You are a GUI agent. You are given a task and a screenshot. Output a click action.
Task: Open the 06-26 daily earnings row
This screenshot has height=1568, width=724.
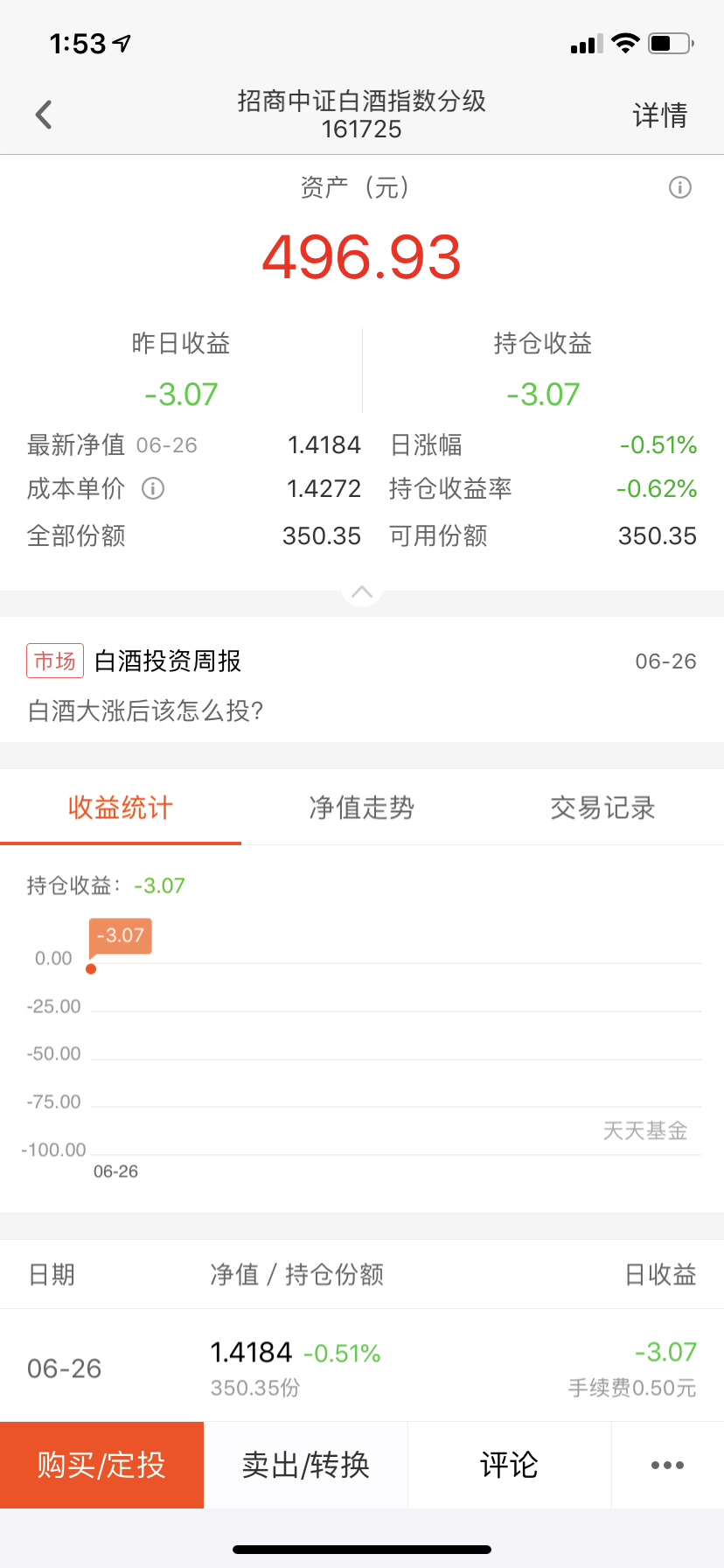click(362, 1366)
